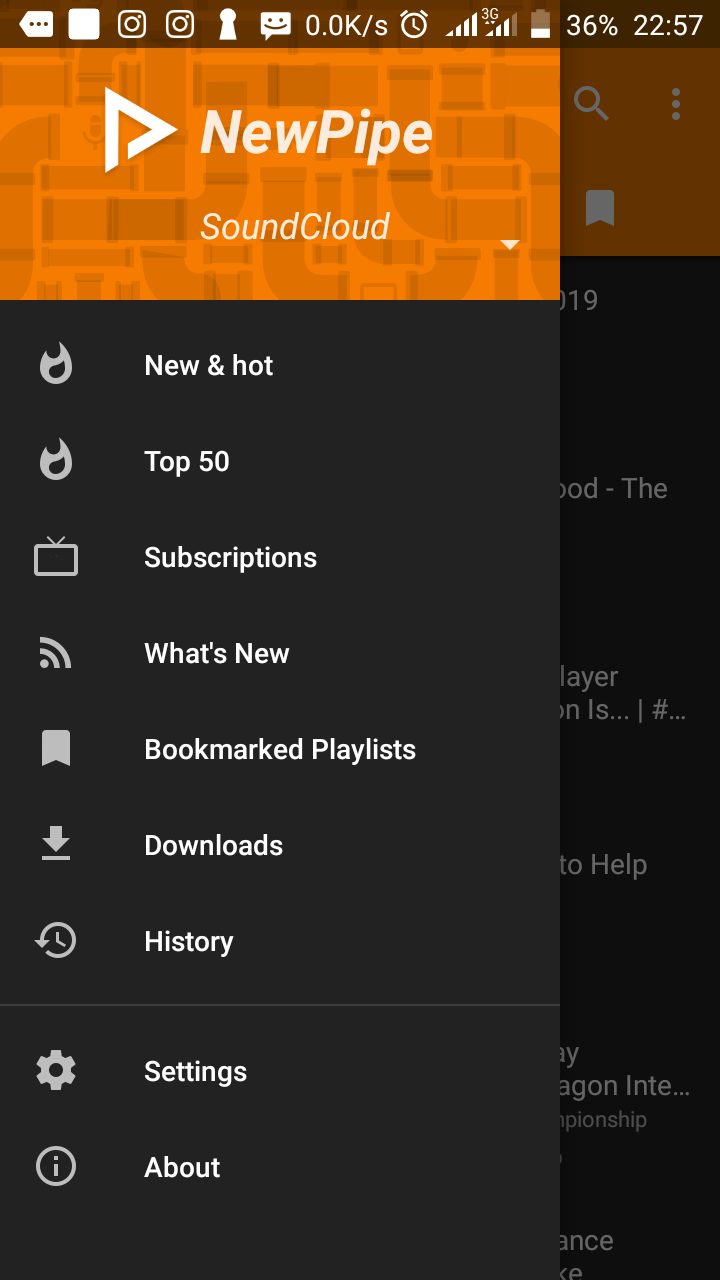
Task: Open History
Action: click(189, 942)
